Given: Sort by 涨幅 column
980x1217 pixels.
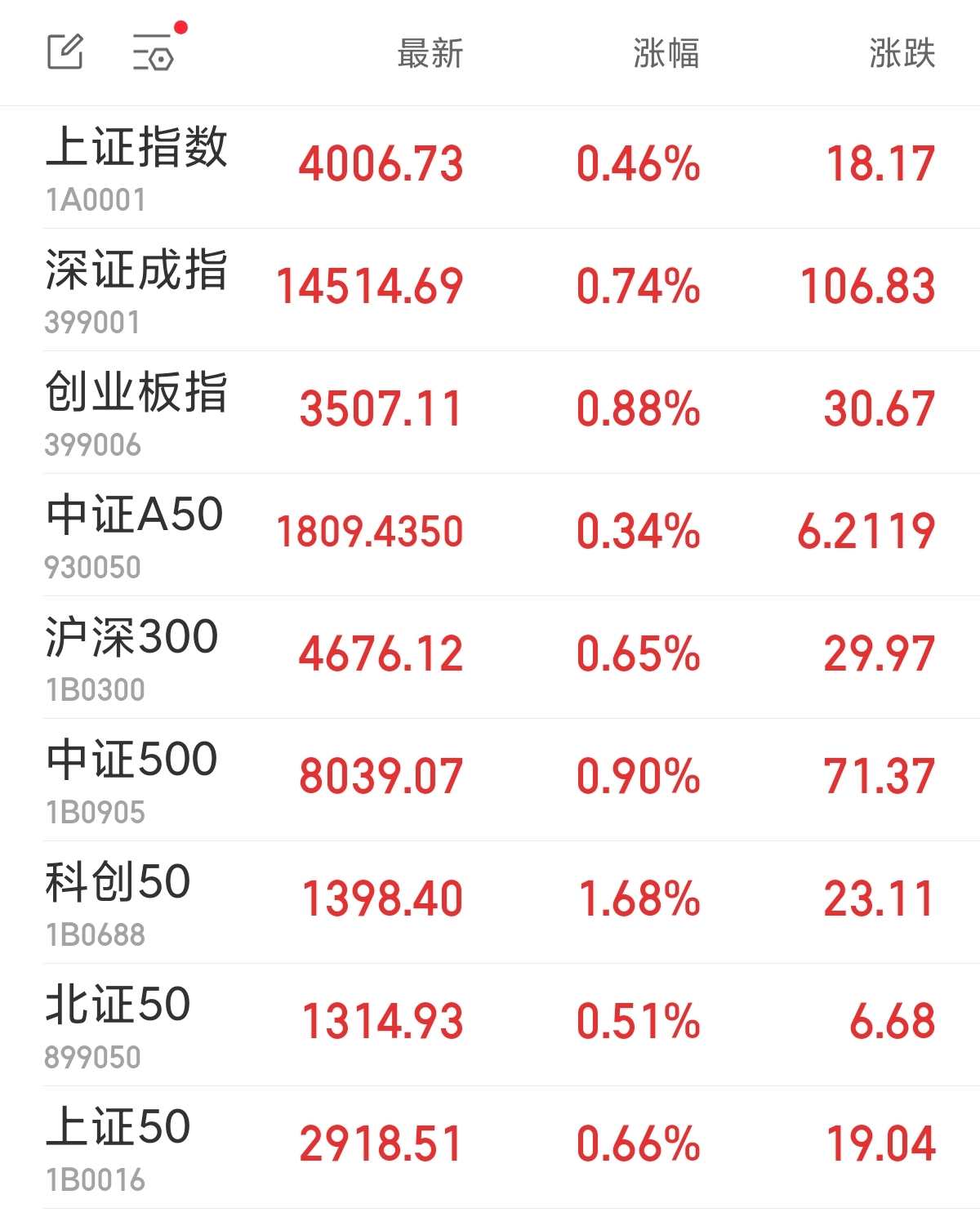Looking at the screenshot, I should [666, 54].
